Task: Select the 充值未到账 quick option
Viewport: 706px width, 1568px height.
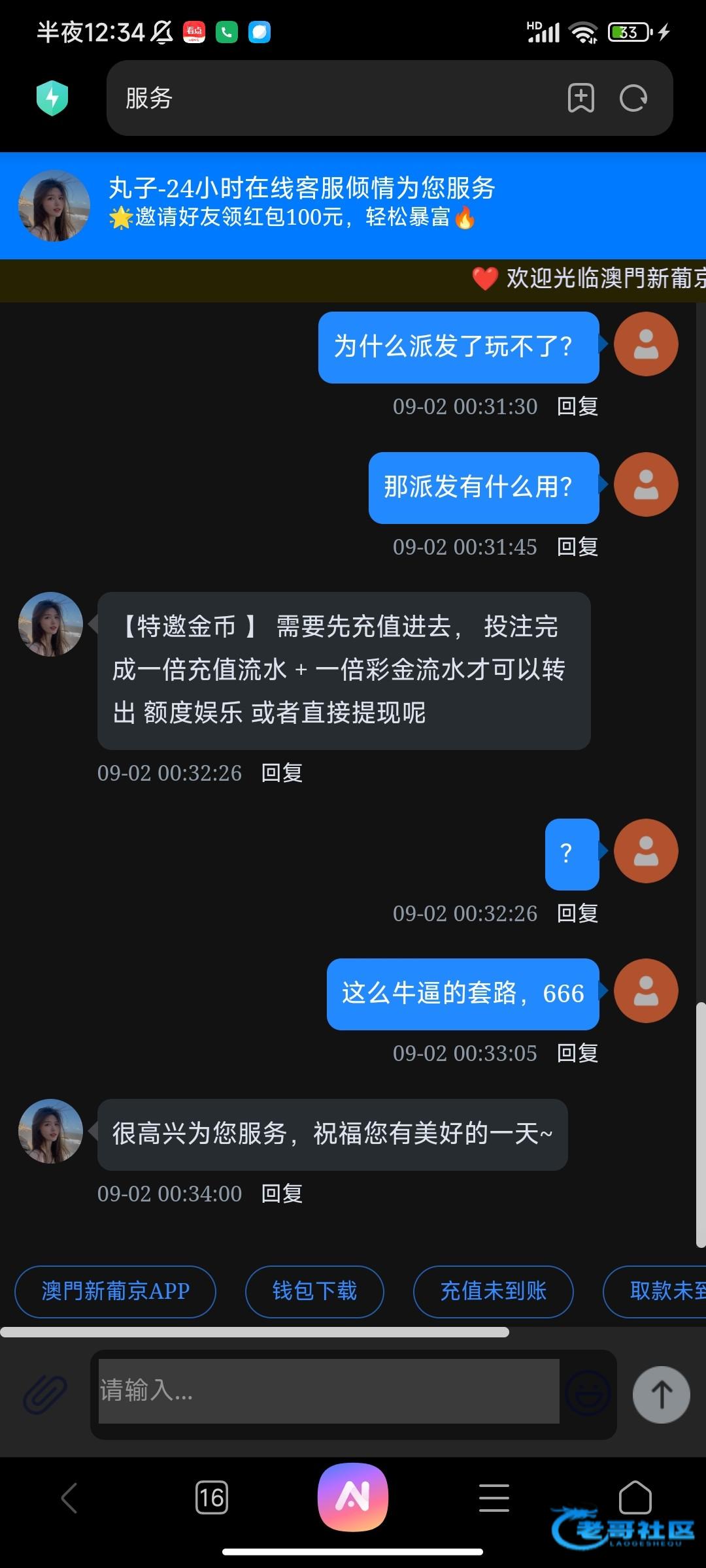Action: click(493, 1292)
